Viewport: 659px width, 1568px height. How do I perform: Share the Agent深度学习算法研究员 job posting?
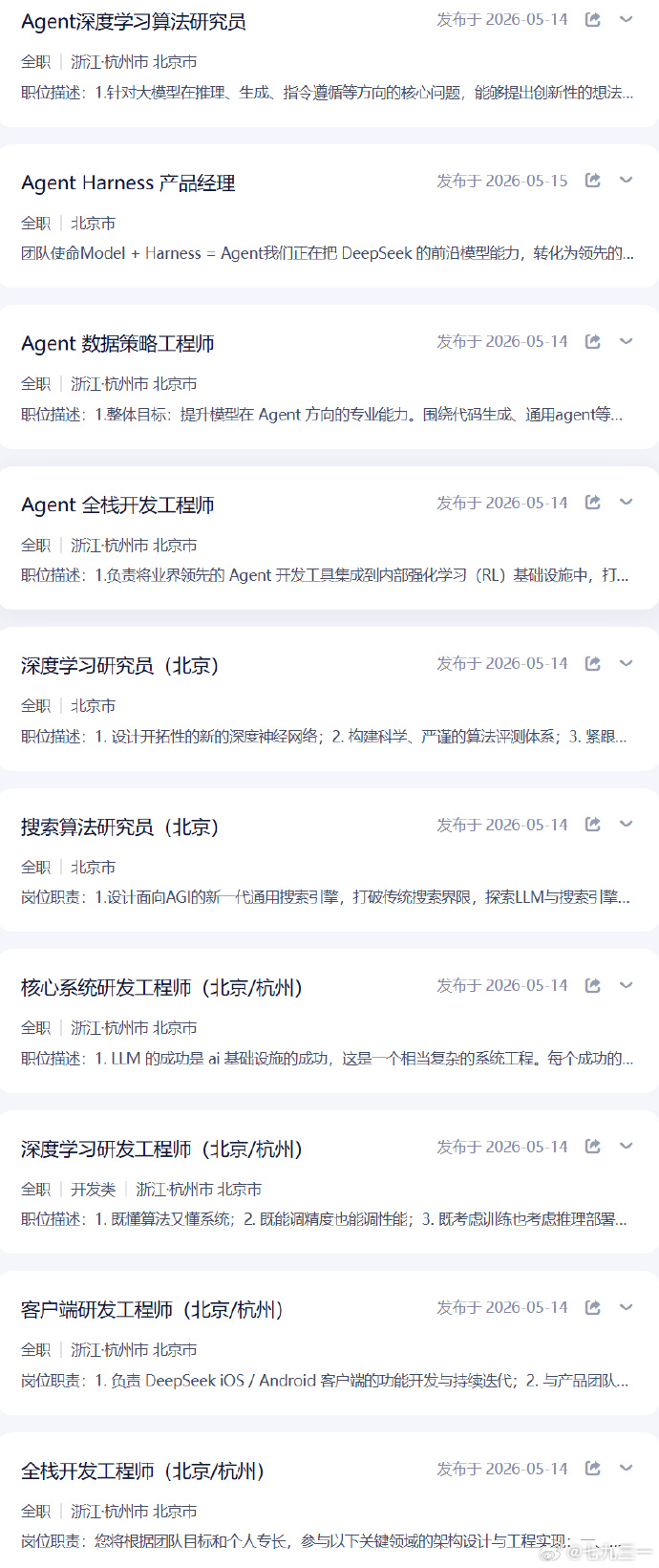[593, 19]
